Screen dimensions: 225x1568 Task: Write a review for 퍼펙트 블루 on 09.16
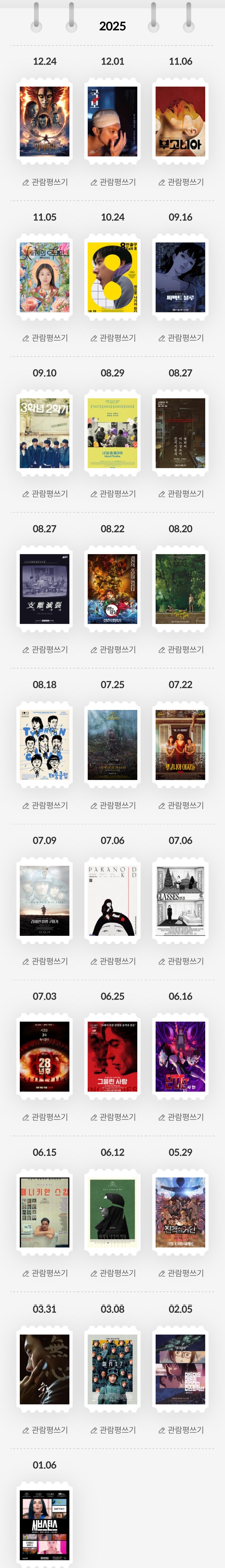(x=181, y=338)
